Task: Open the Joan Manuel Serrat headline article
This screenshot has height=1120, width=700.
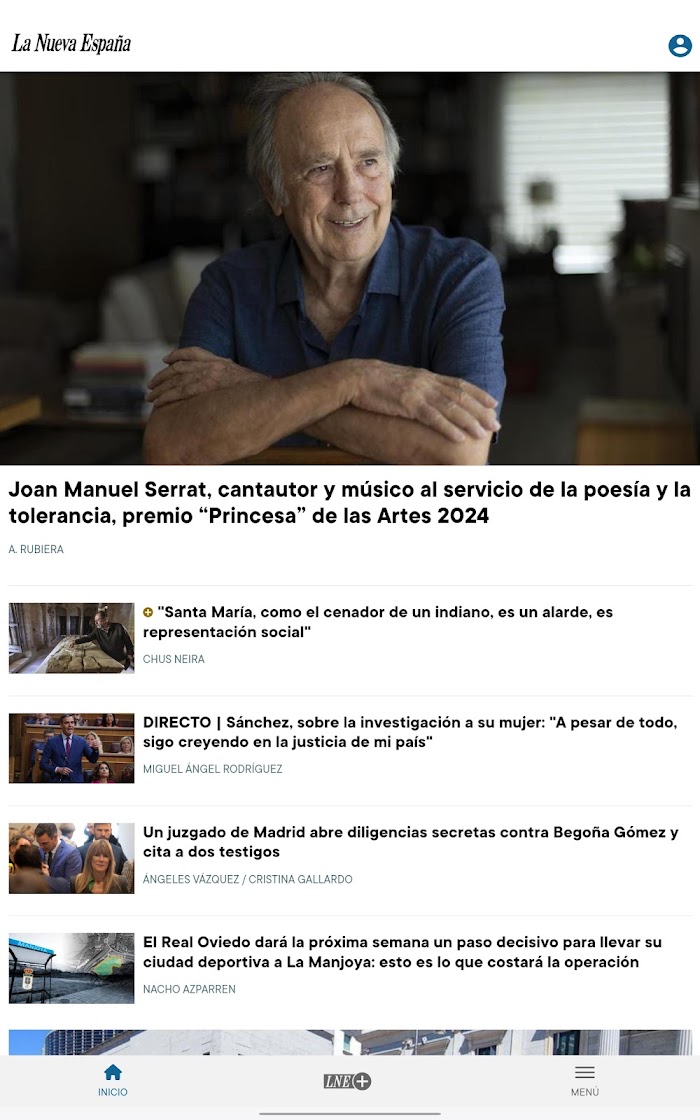Action: [x=349, y=503]
